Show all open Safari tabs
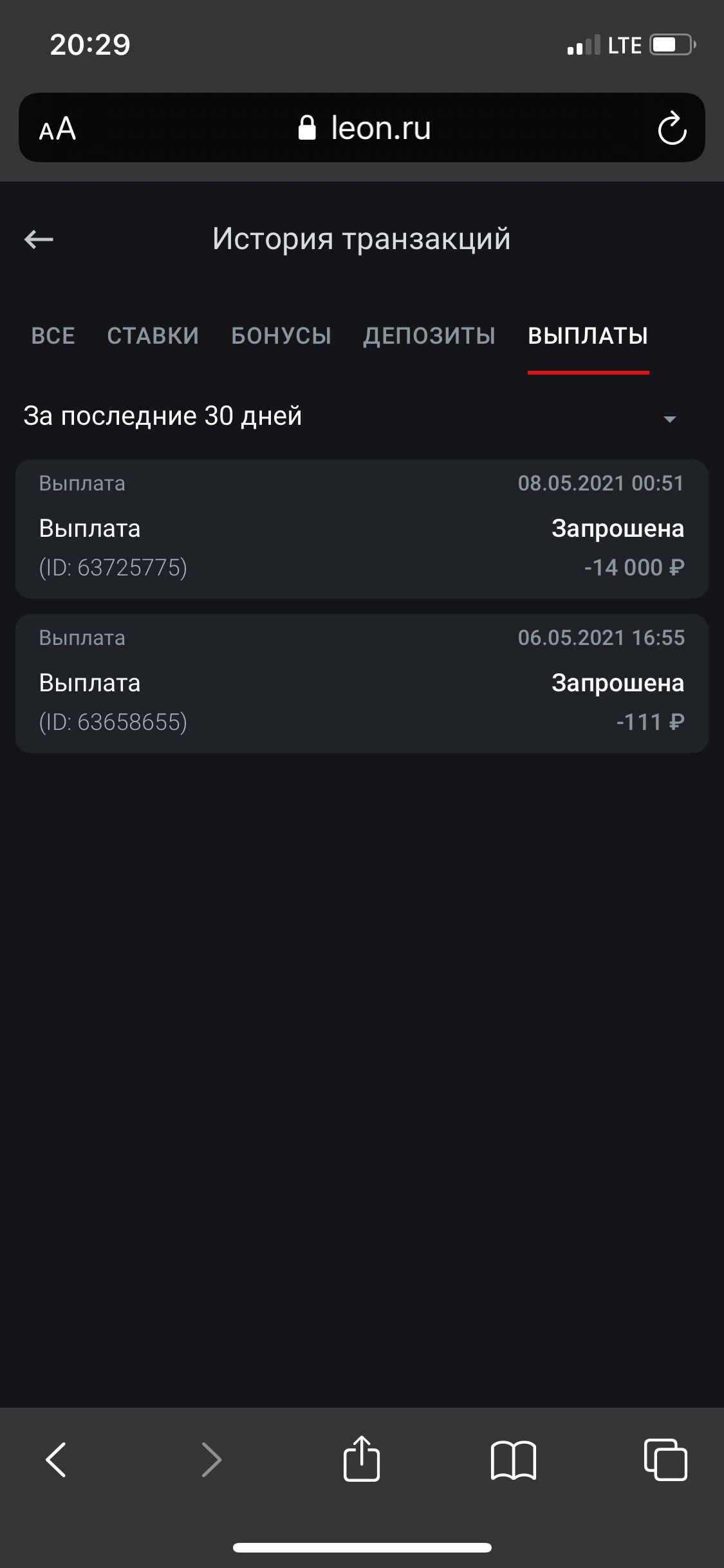 tap(665, 1459)
